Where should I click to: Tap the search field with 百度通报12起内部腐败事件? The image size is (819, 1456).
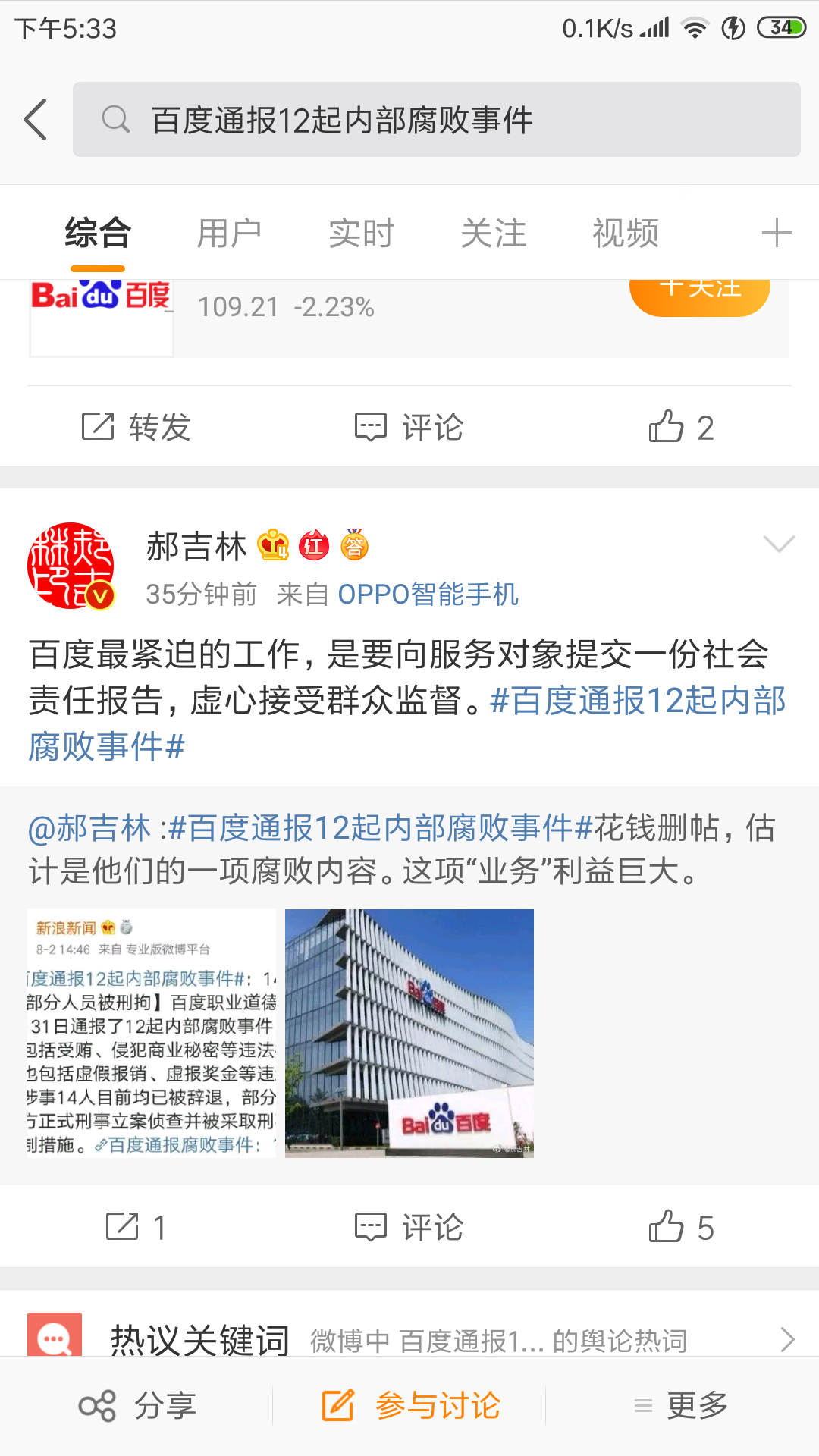click(x=436, y=120)
